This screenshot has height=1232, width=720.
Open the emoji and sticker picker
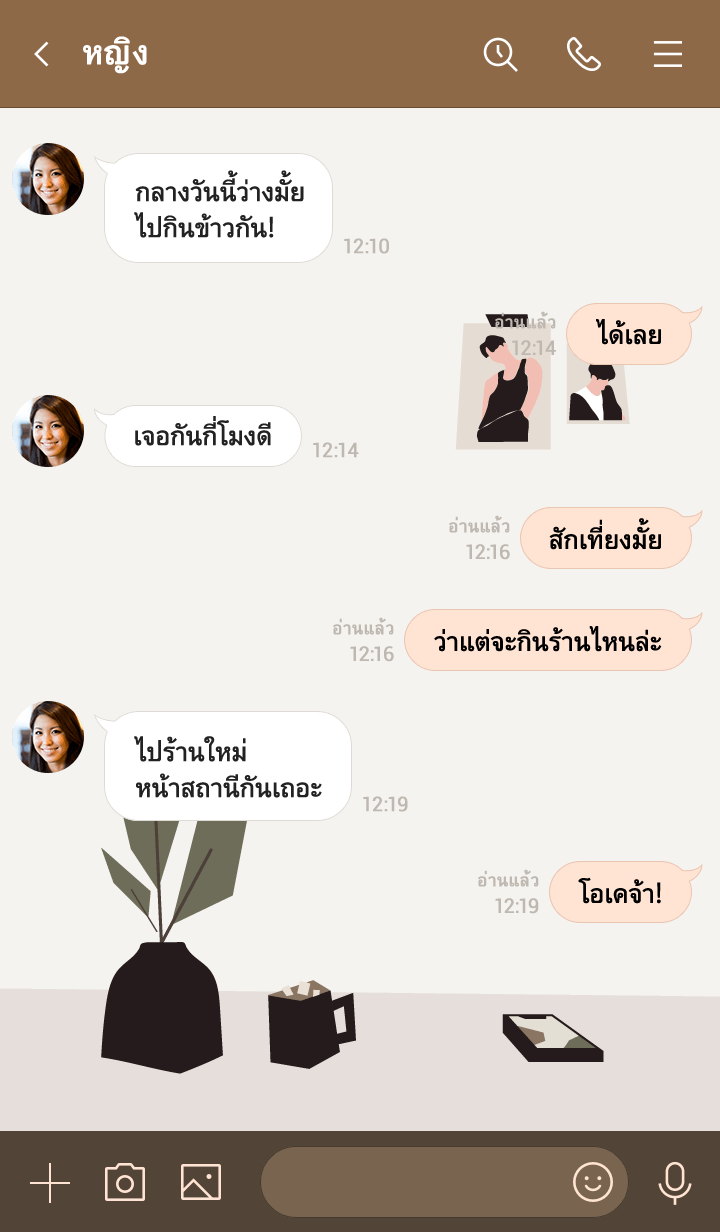[592, 1183]
